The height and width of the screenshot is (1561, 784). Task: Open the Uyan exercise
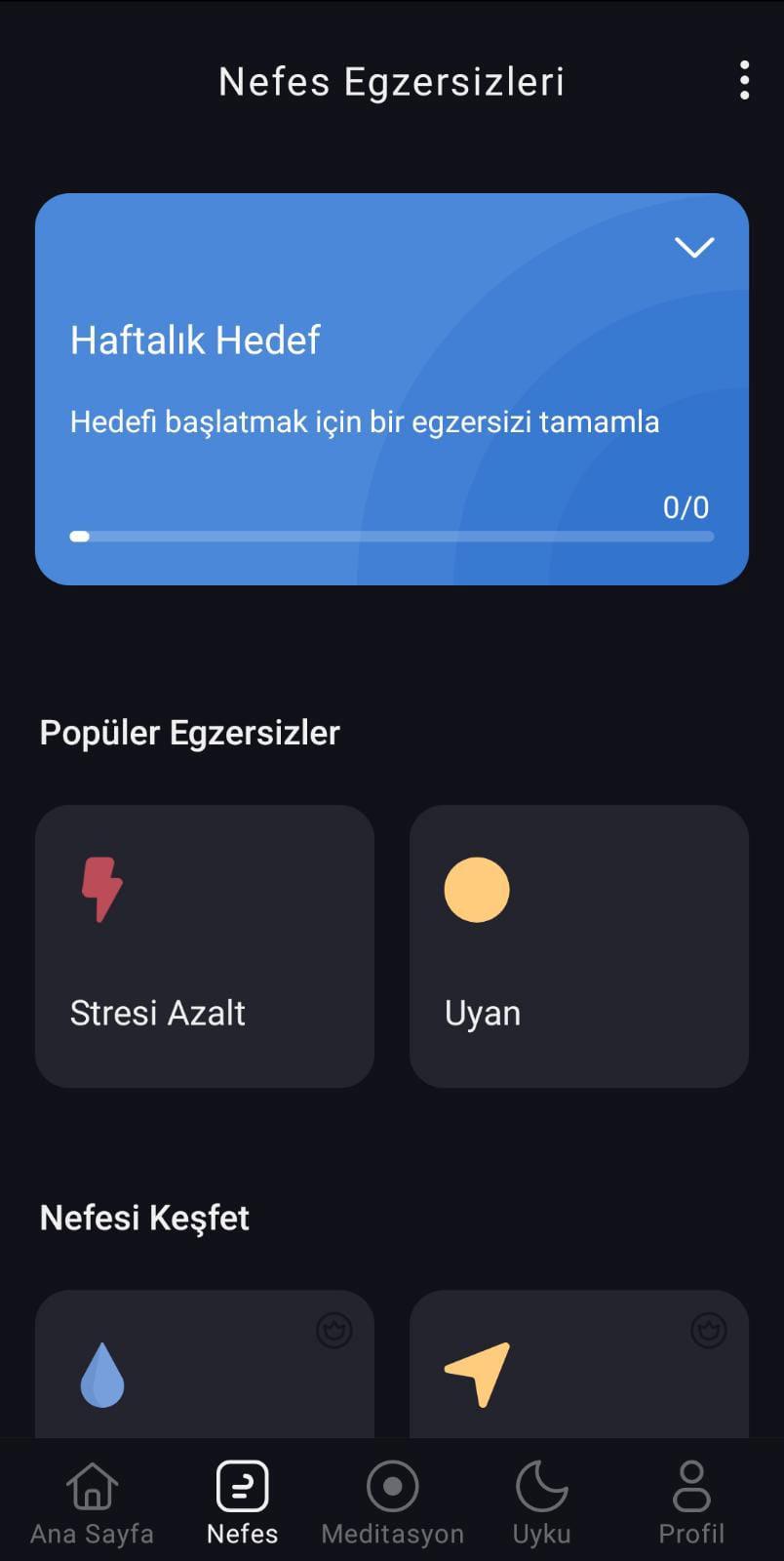pos(579,946)
